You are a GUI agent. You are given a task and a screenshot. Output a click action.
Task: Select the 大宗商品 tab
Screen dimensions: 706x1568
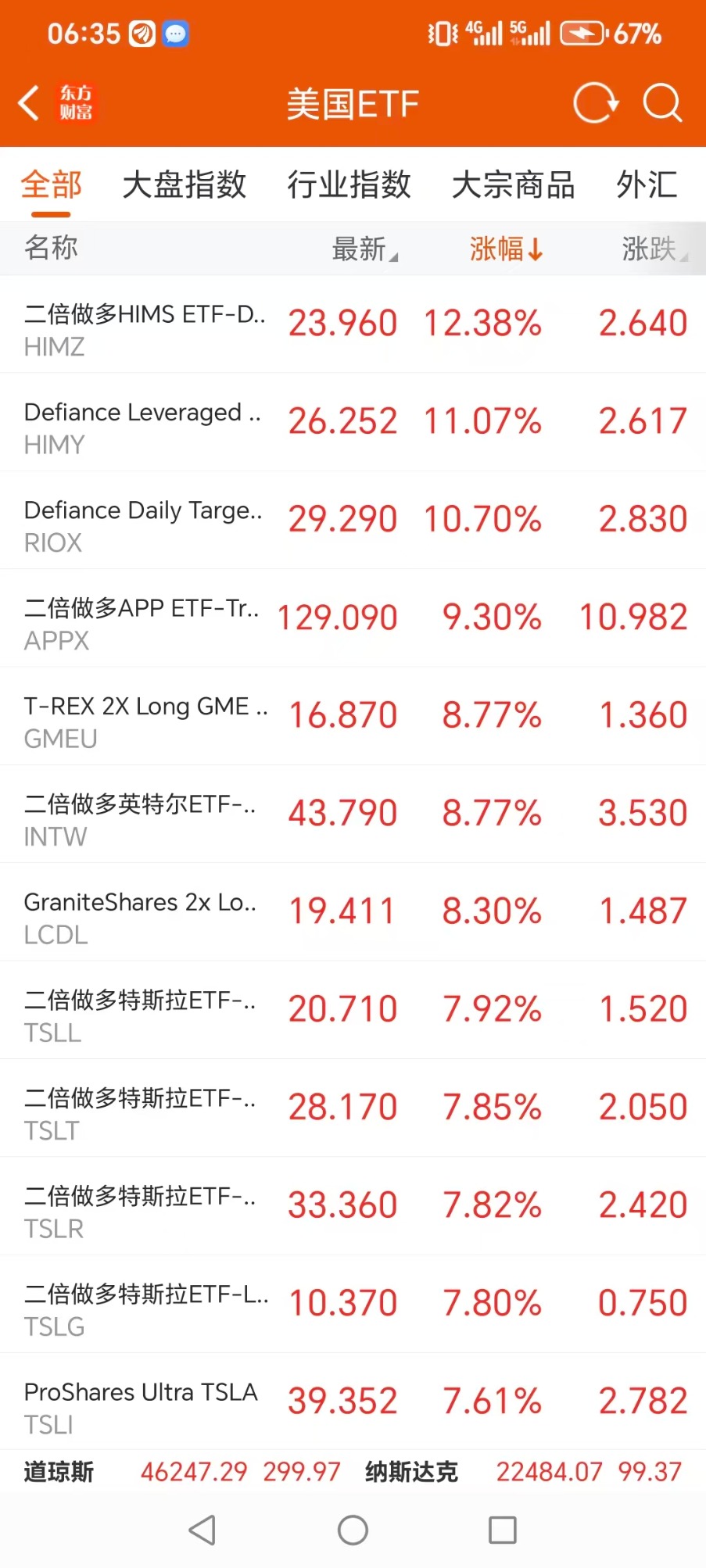pos(513,185)
